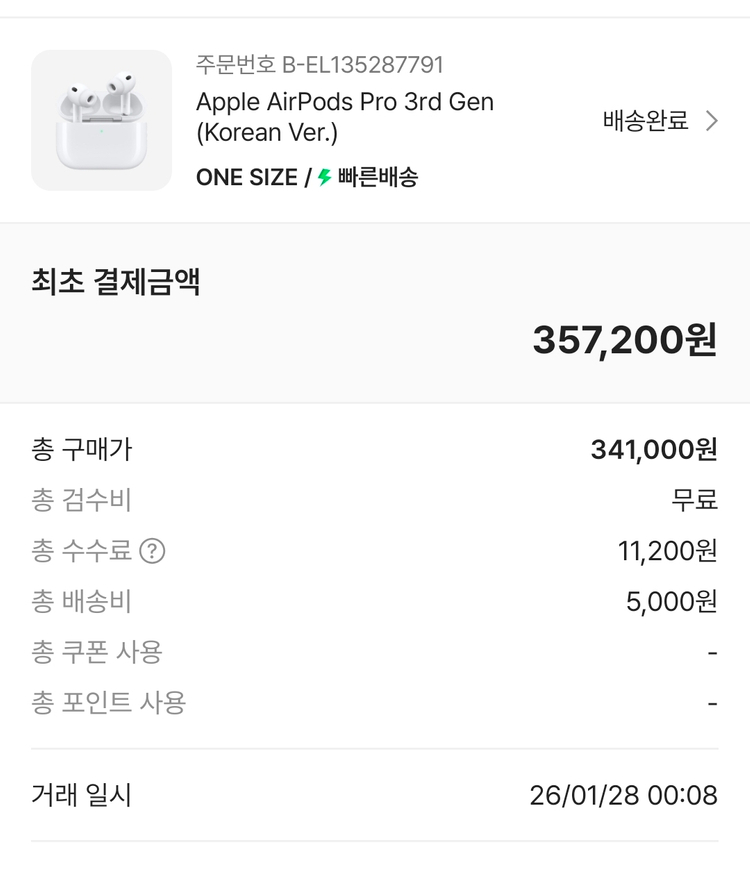Viewport: 750px width, 874px height.
Task: Click the lightning fast delivery (빠른배송) icon
Action: [320, 178]
